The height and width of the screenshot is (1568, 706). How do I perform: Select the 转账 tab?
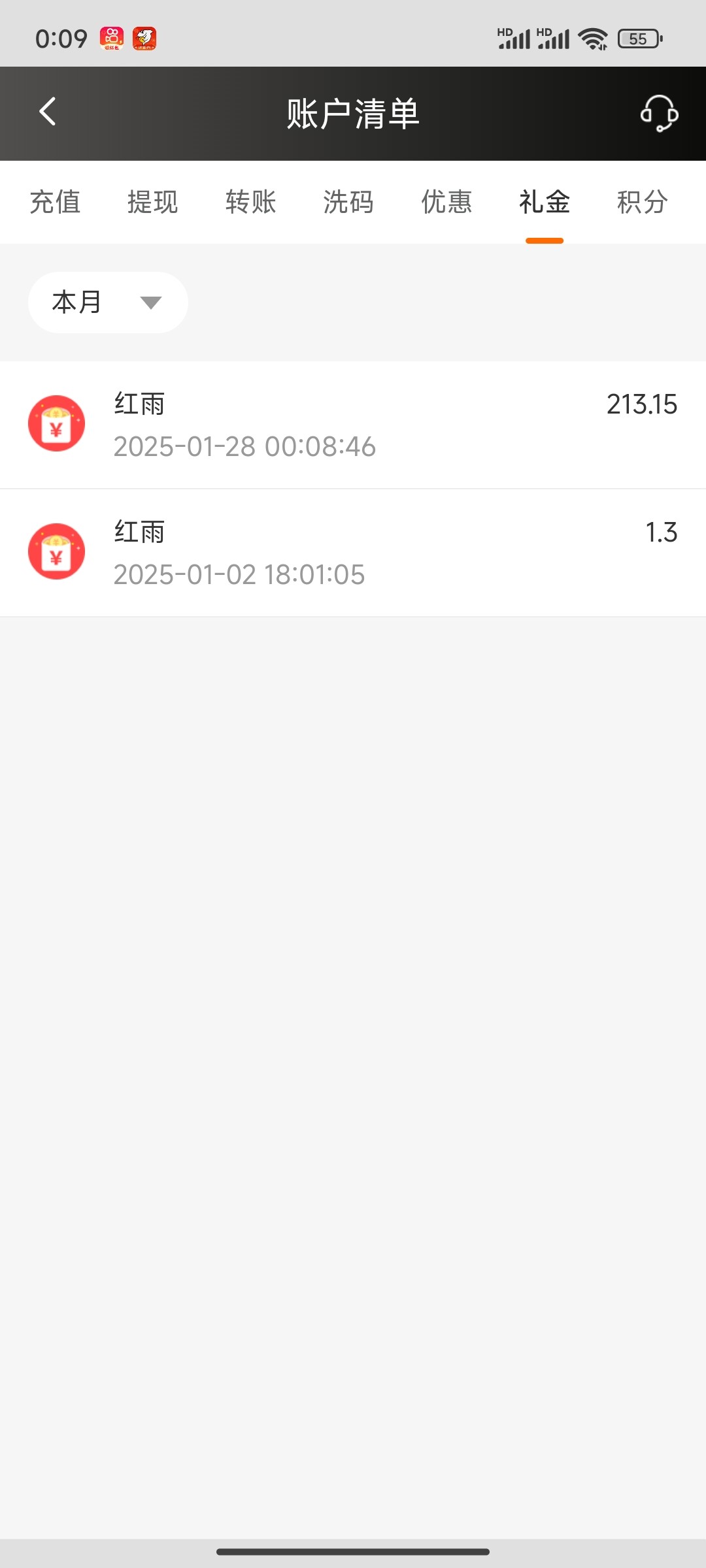point(250,202)
